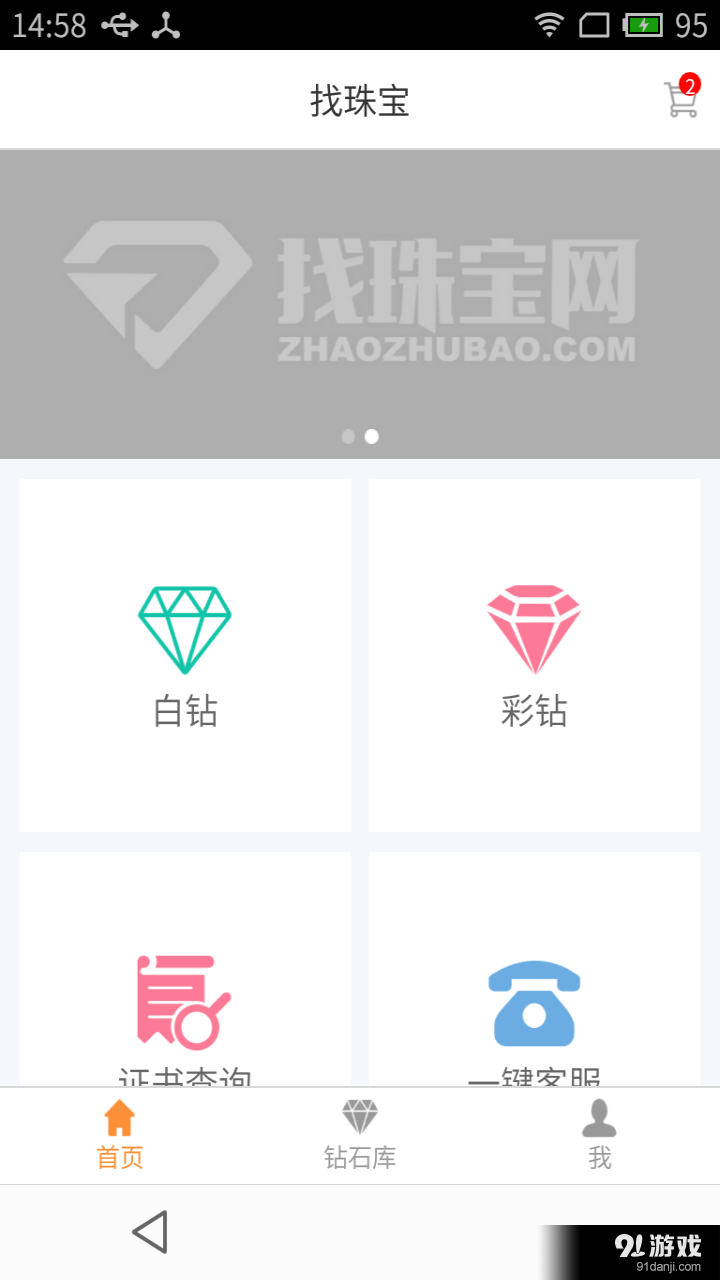Open 证书查询 certificate lookup
Image resolution: width=720 pixels, height=1280 pixels.
click(x=184, y=1000)
